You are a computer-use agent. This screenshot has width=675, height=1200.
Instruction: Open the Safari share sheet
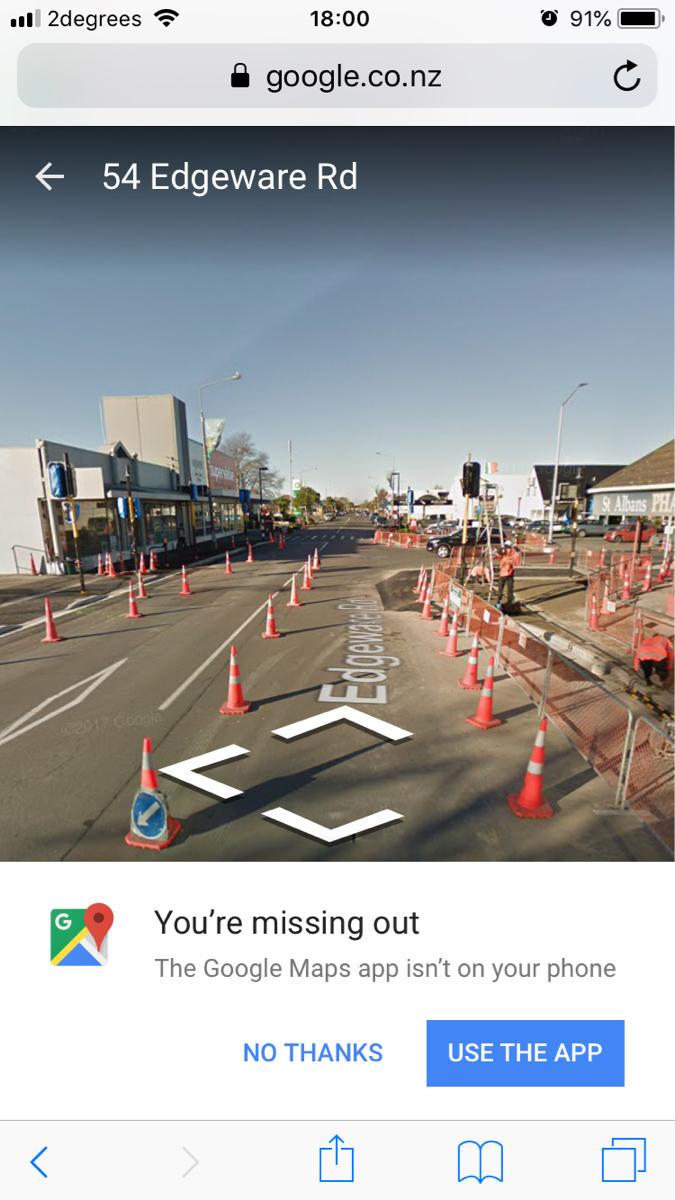(x=336, y=1160)
